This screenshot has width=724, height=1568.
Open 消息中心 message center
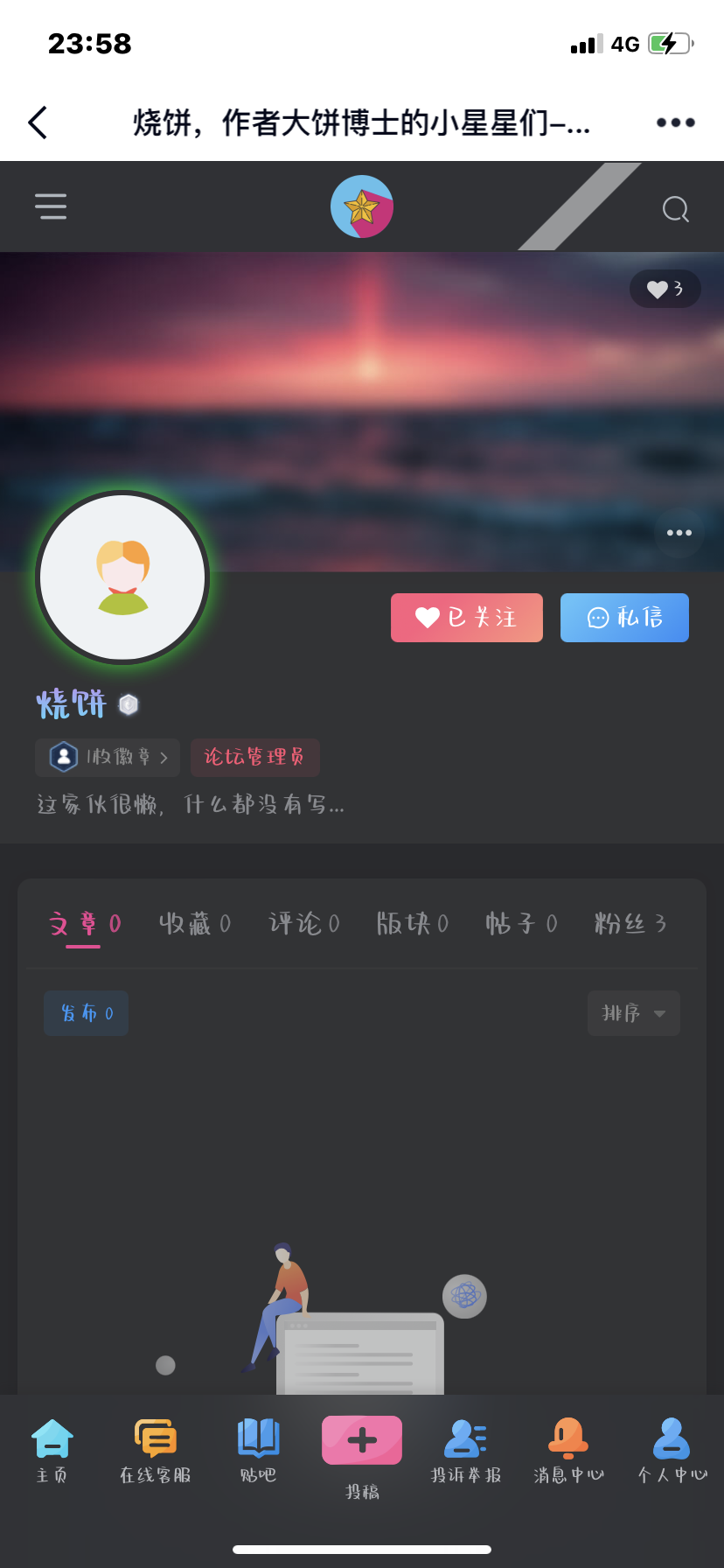point(568,1451)
